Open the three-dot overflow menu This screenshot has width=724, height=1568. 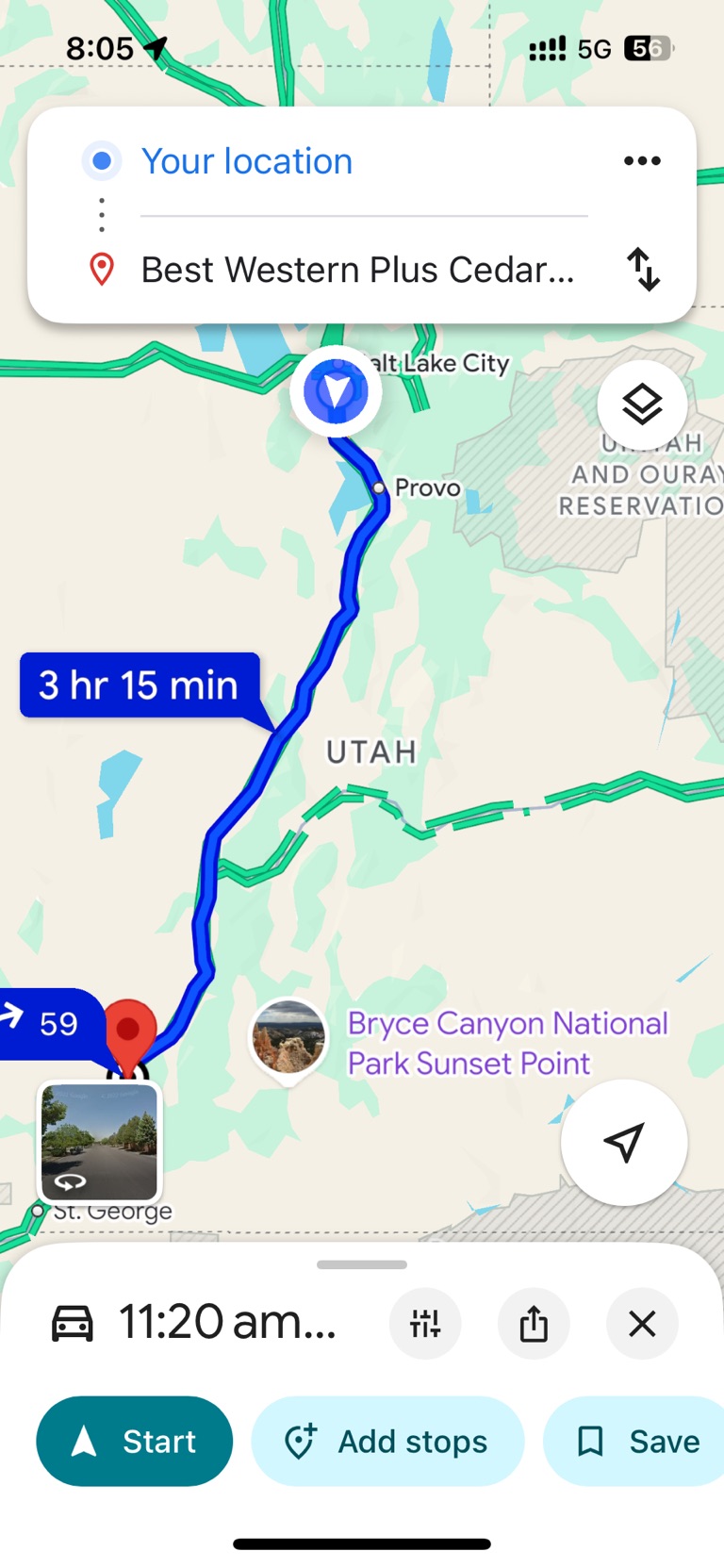pos(642,161)
